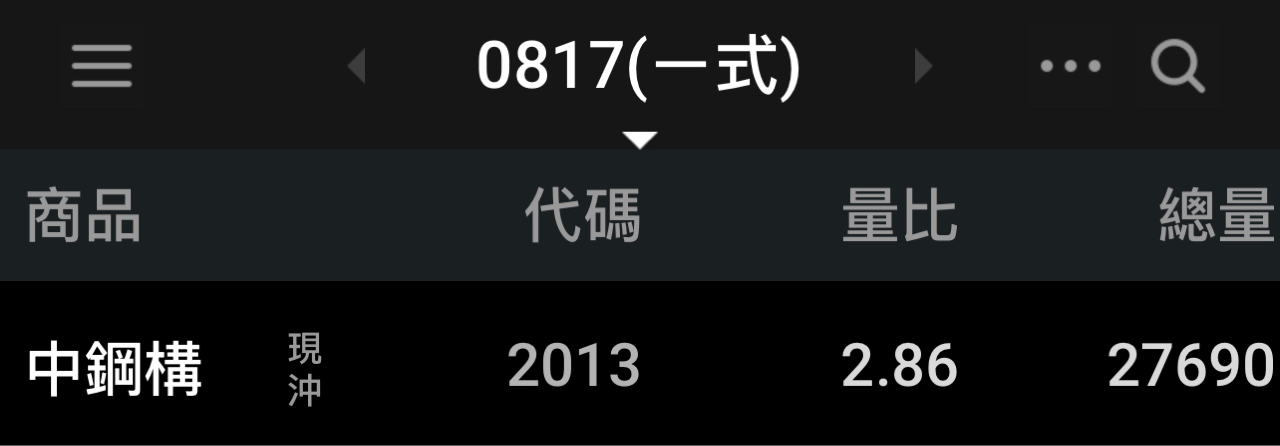This screenshot has height=446, width=1280.
Task: Sort list by 代碼 column
Action: click(x=582, y=216)
